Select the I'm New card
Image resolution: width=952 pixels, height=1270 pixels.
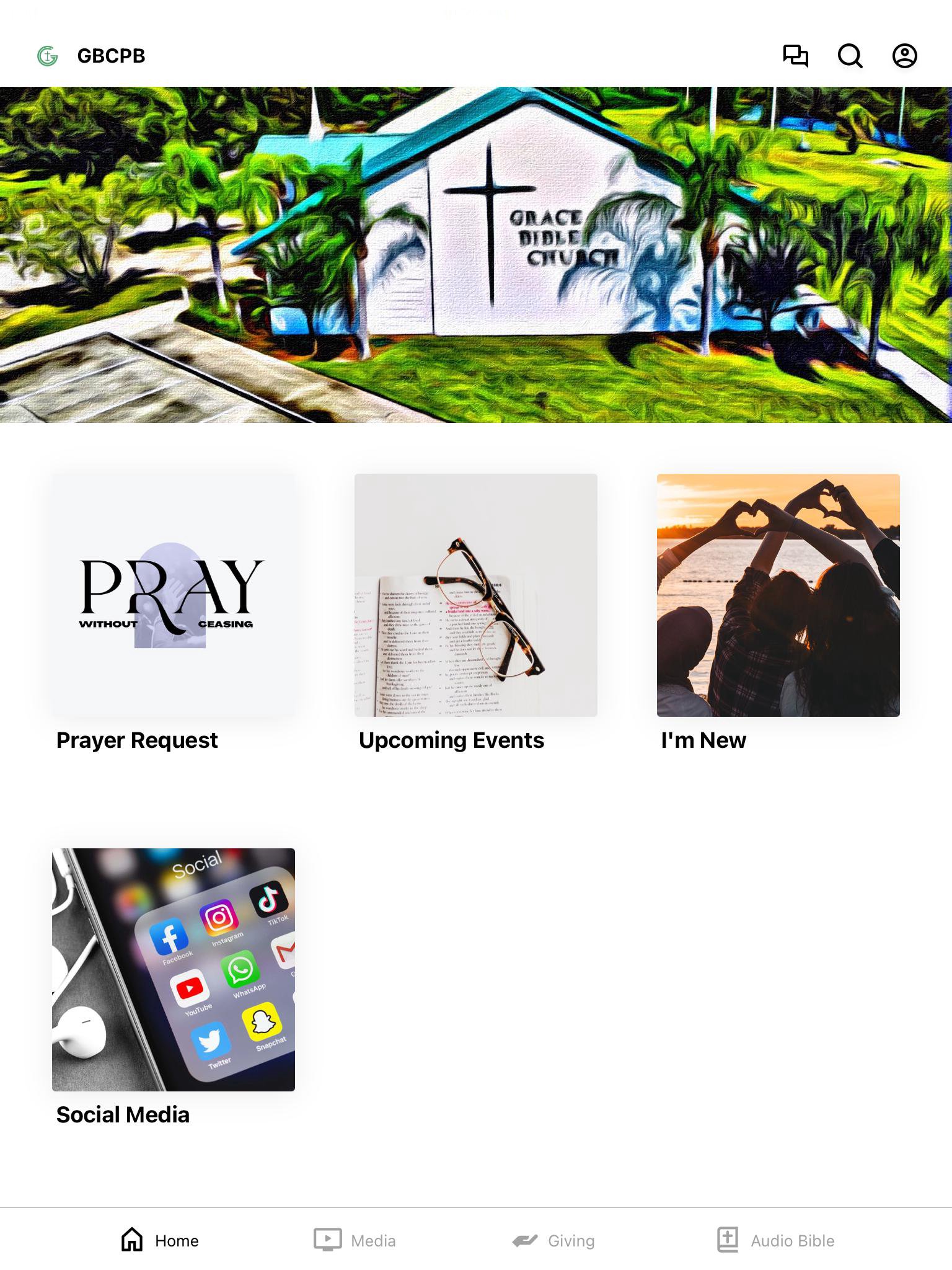(x=778, y=595)
